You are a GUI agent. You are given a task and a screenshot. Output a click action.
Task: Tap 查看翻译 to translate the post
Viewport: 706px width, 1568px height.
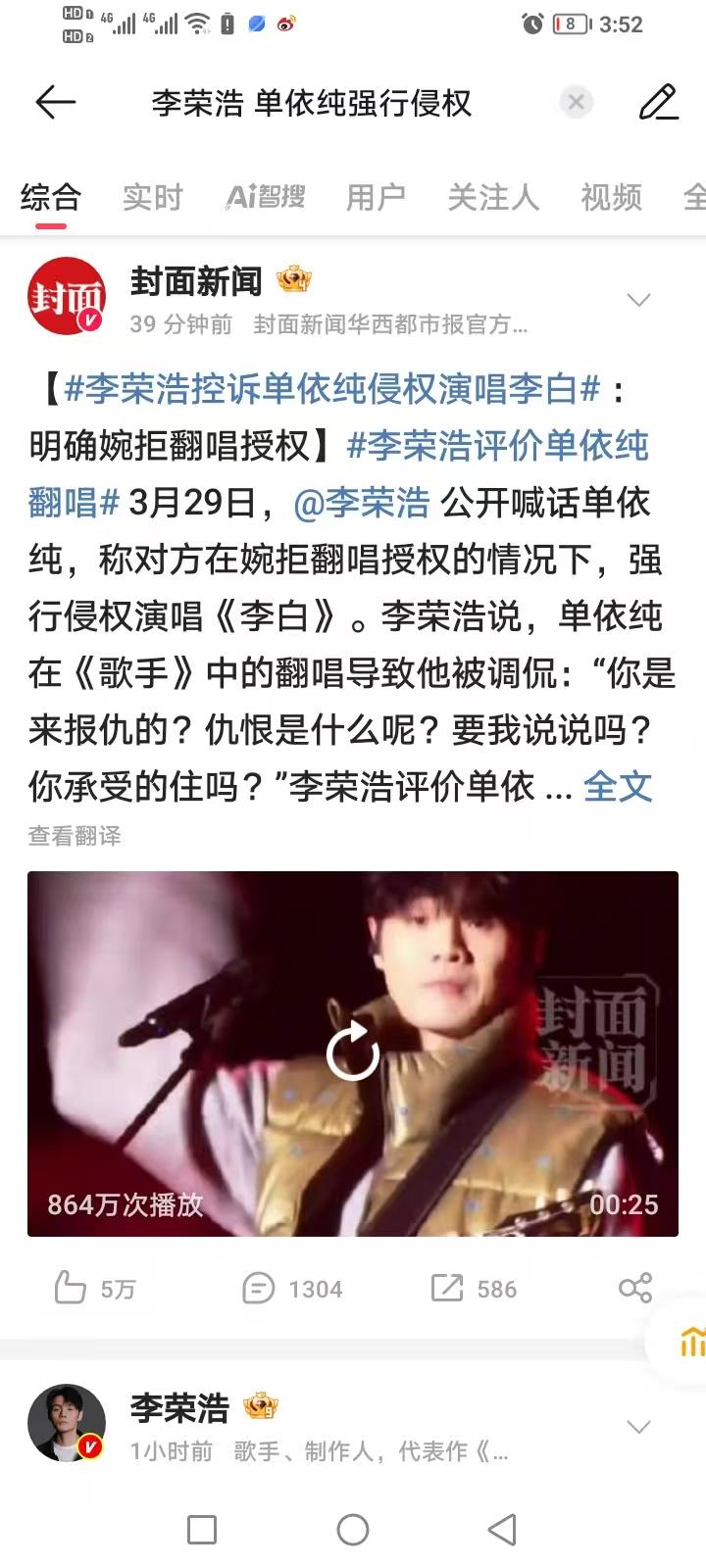(x=76, y=838)
